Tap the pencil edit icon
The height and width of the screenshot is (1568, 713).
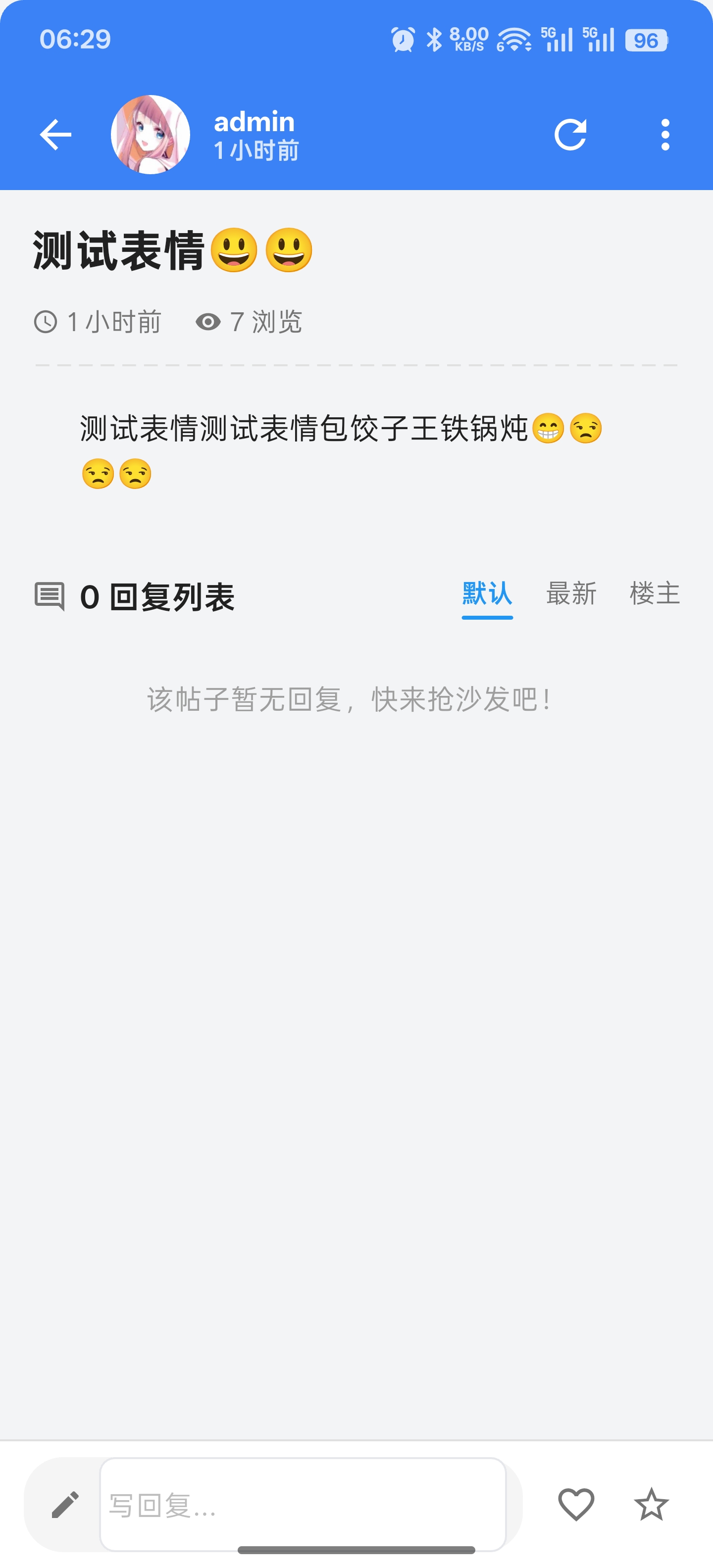65,1504
